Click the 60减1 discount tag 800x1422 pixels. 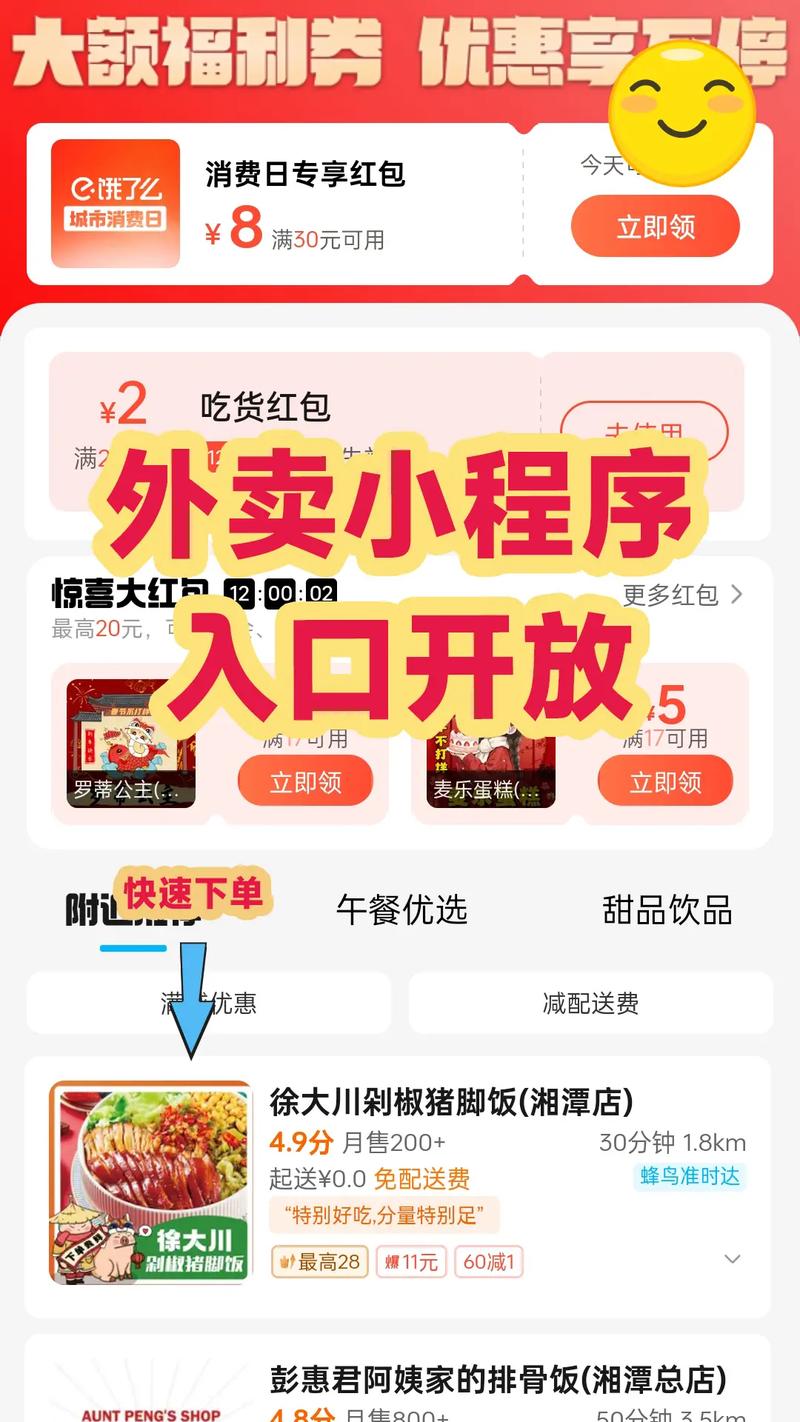pyautogui.click(x=488, y=1262)
